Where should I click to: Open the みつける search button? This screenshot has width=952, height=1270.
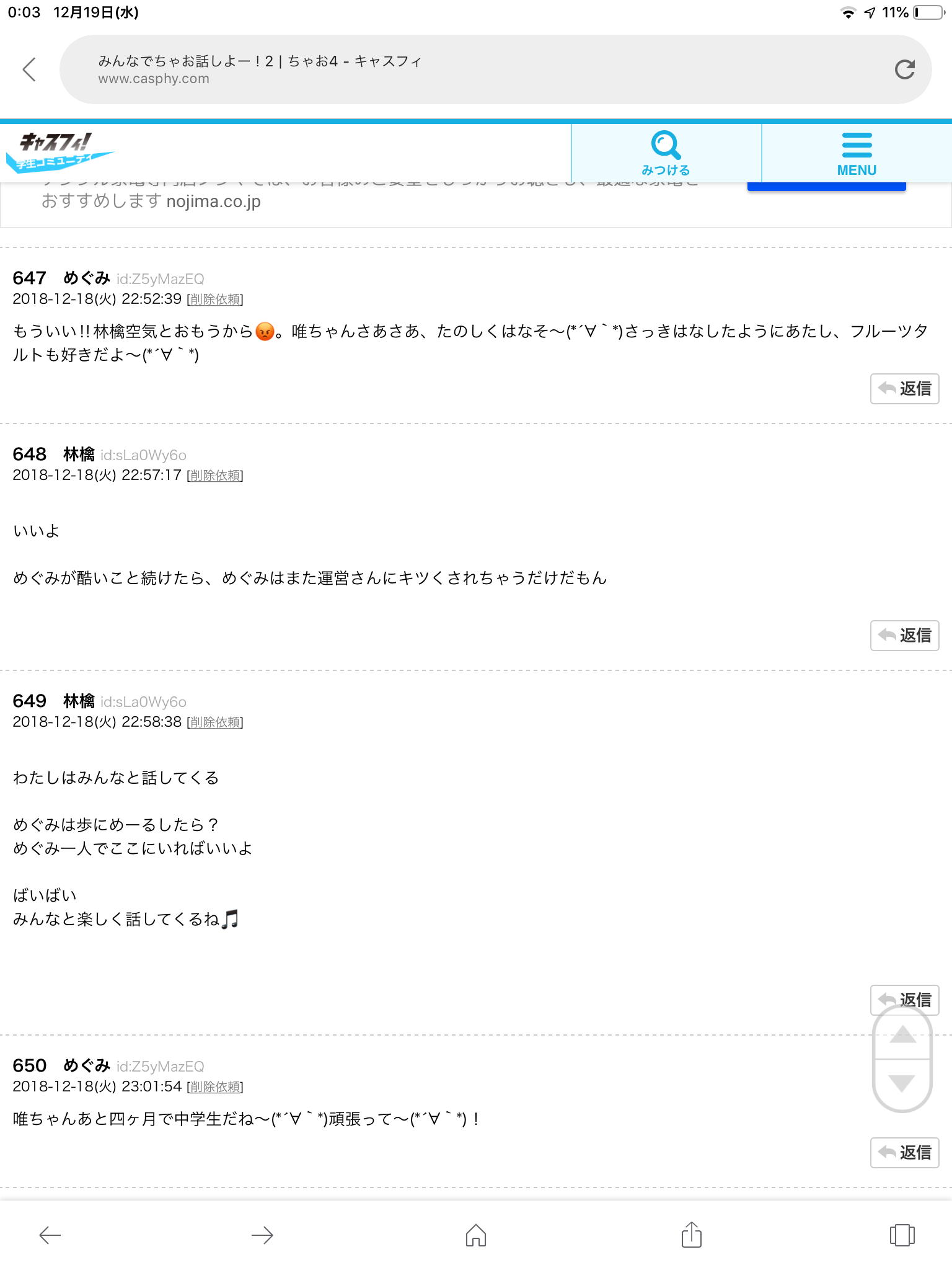(x=666, y=153)
